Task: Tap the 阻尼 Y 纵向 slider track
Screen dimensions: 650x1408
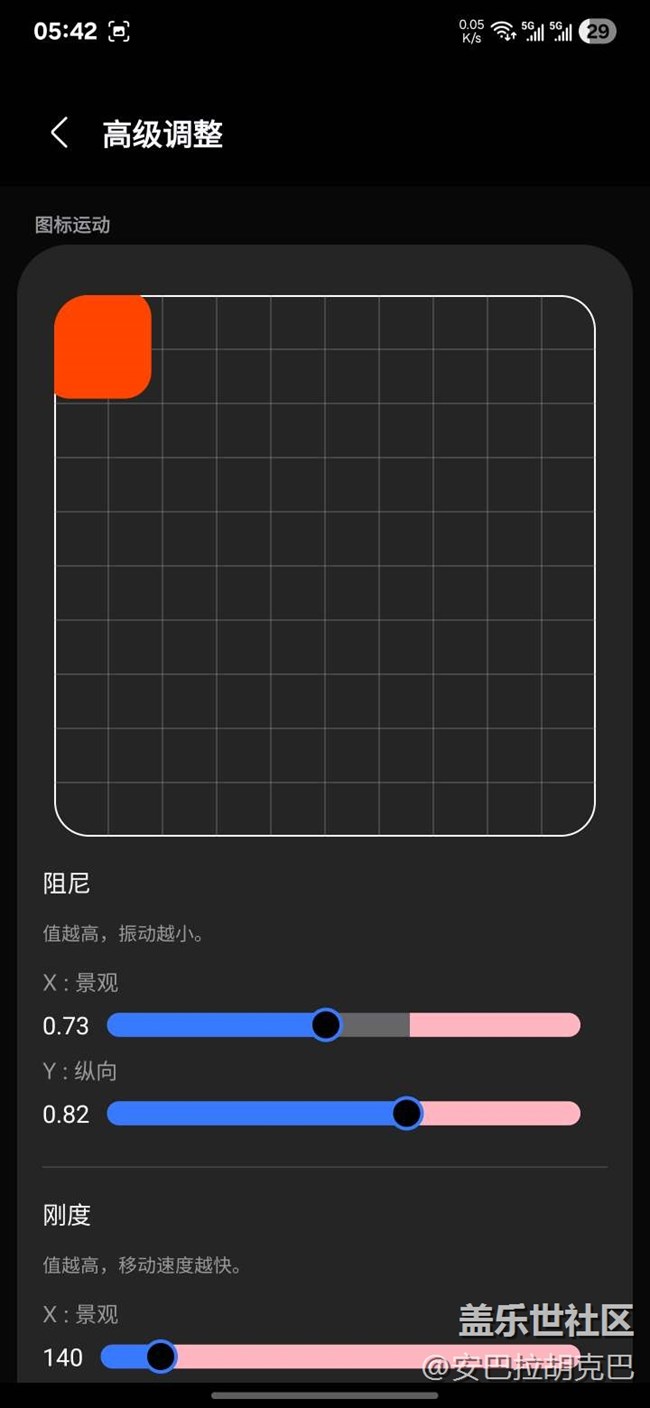Action: pos(343,1113)
